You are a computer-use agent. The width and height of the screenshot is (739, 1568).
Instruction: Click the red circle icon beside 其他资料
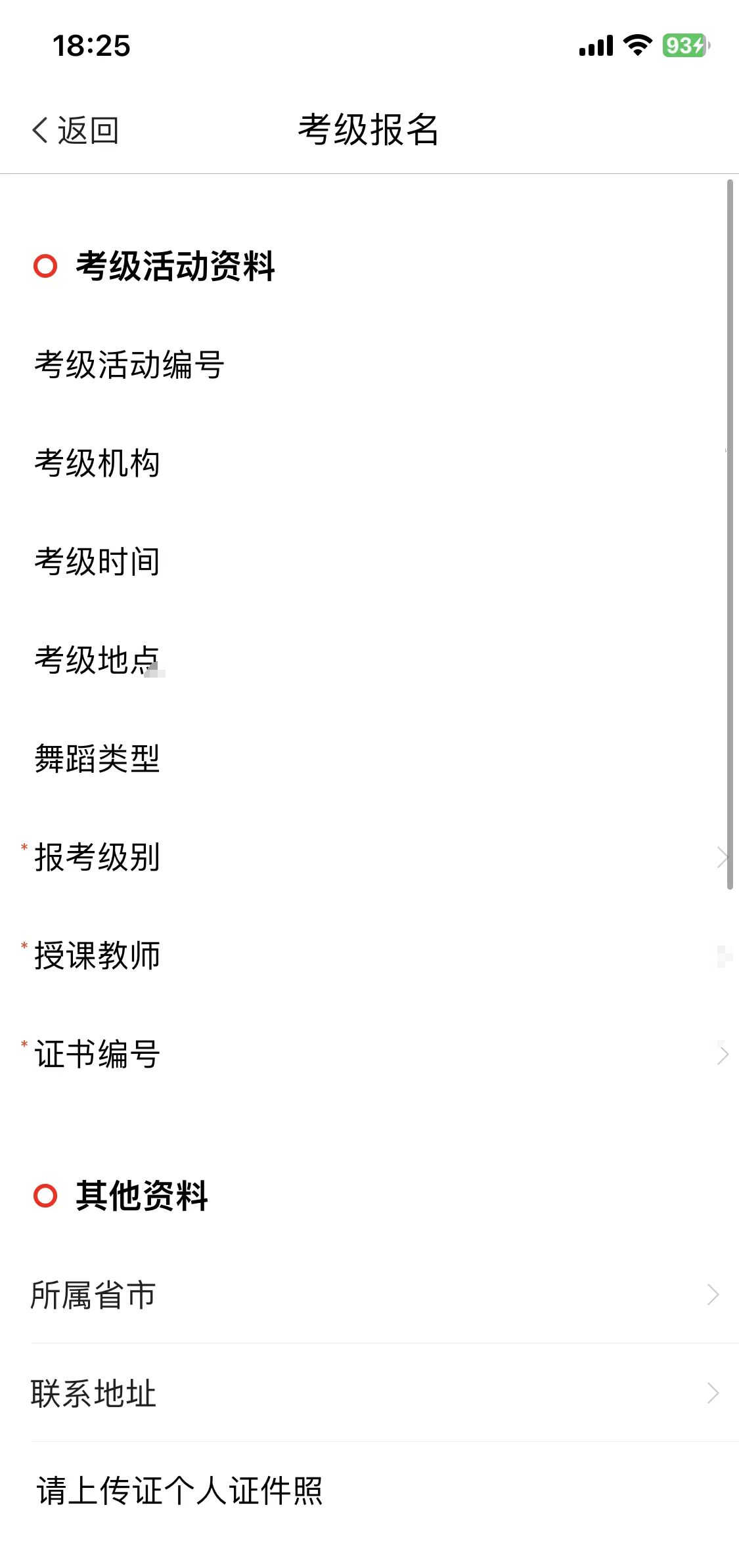[x=45, y=1195]
